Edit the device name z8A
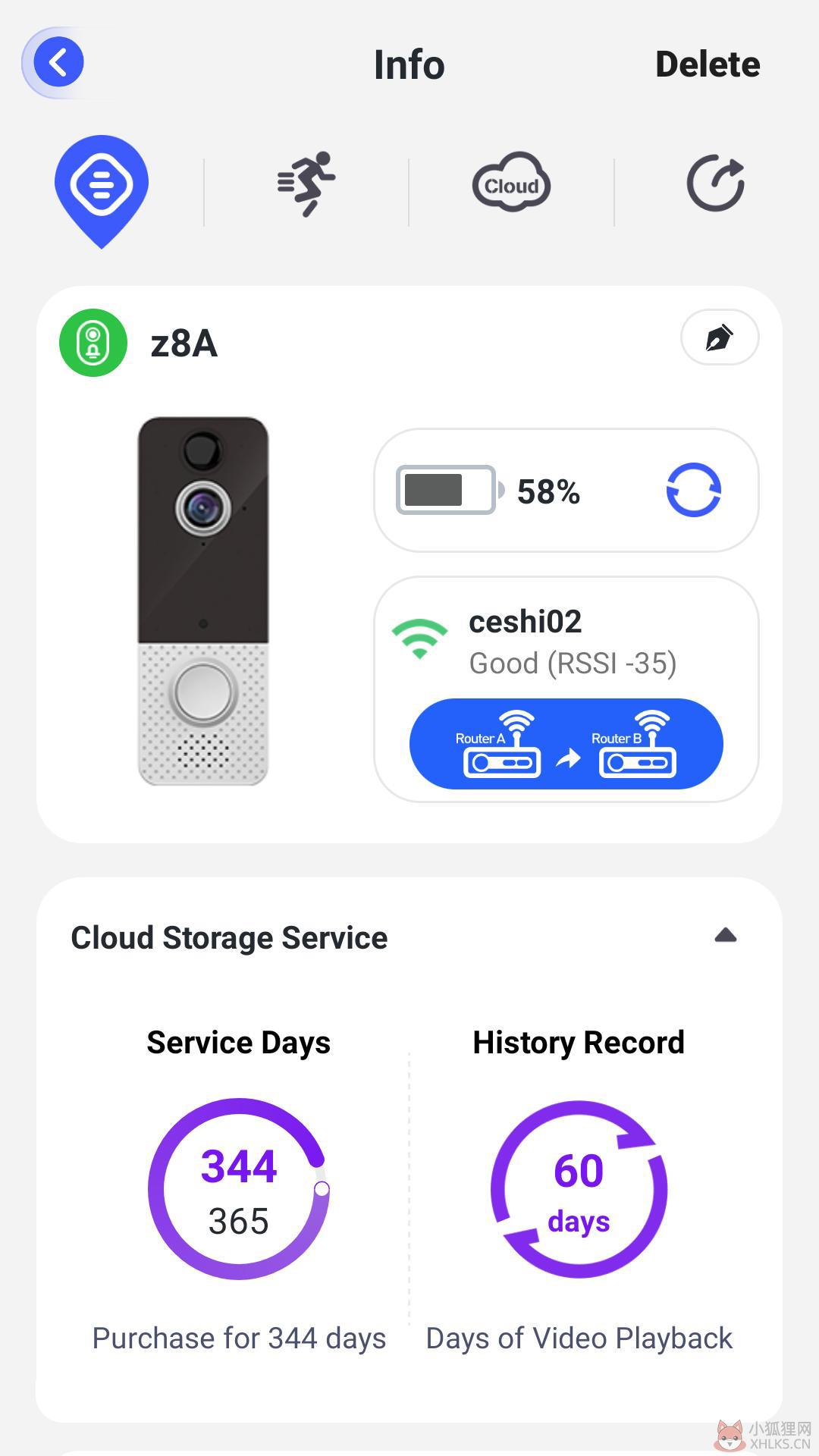This screenshot has width=819, height=1456. (720, 337)
